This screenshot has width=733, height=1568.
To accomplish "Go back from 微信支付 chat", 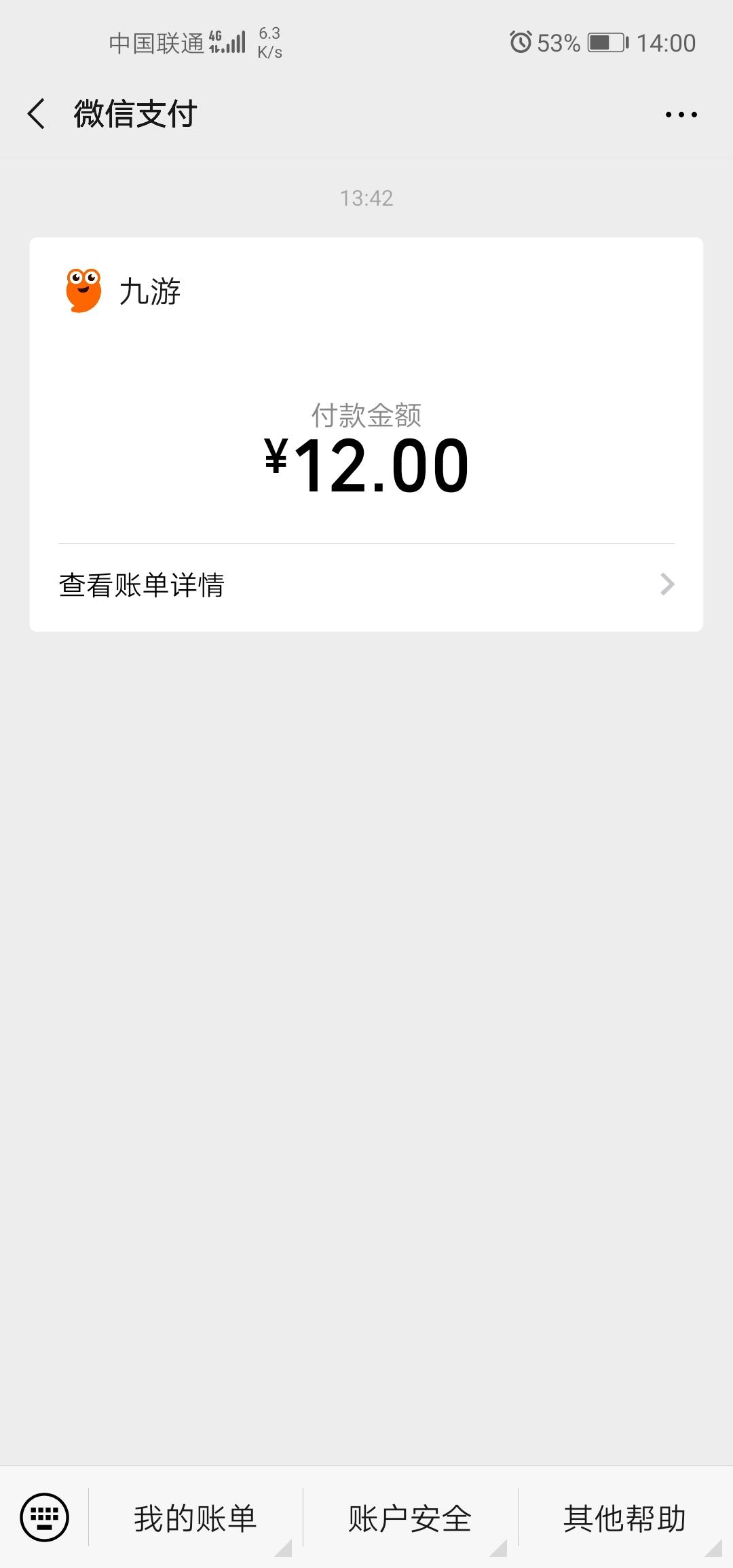I will [x=37, y=113].
